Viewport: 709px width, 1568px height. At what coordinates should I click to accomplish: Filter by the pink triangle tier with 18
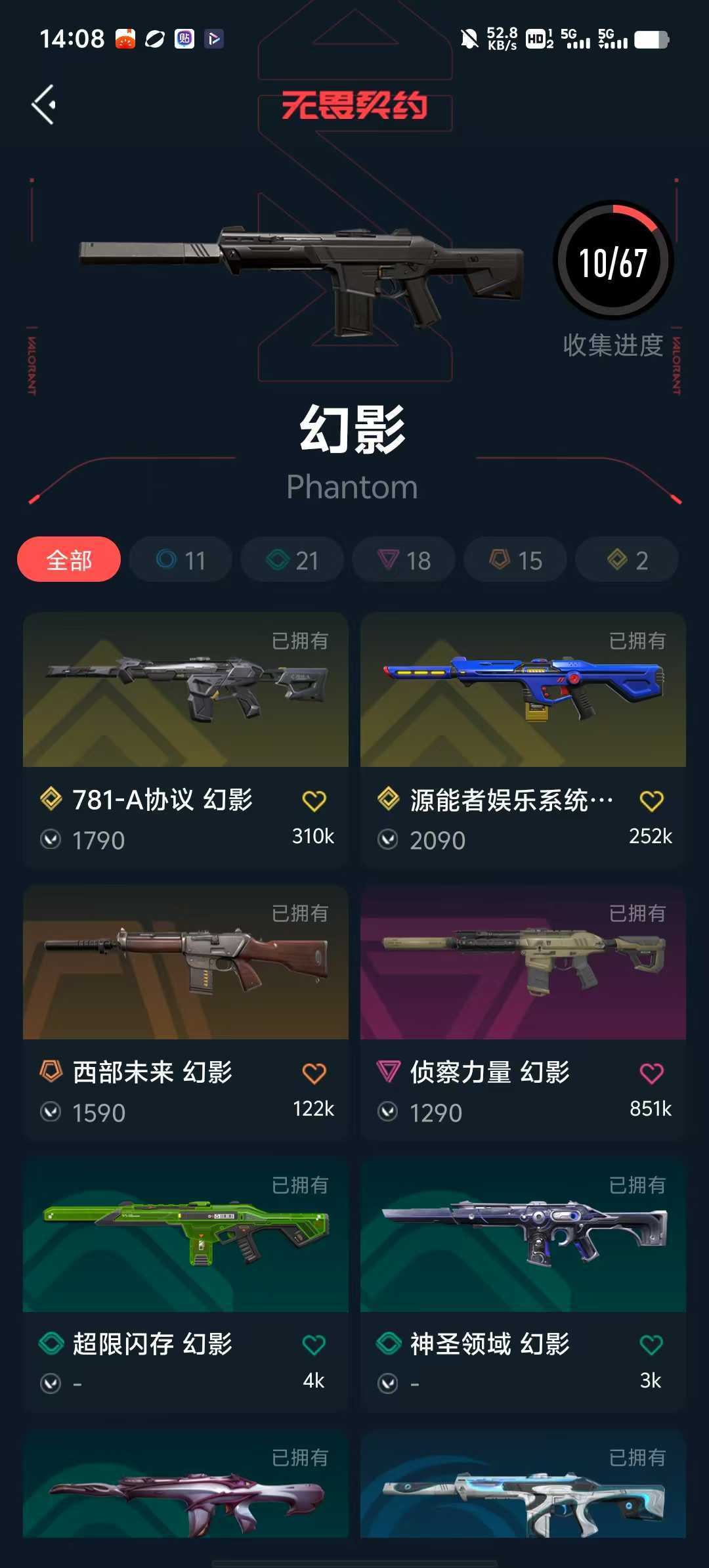404,559
